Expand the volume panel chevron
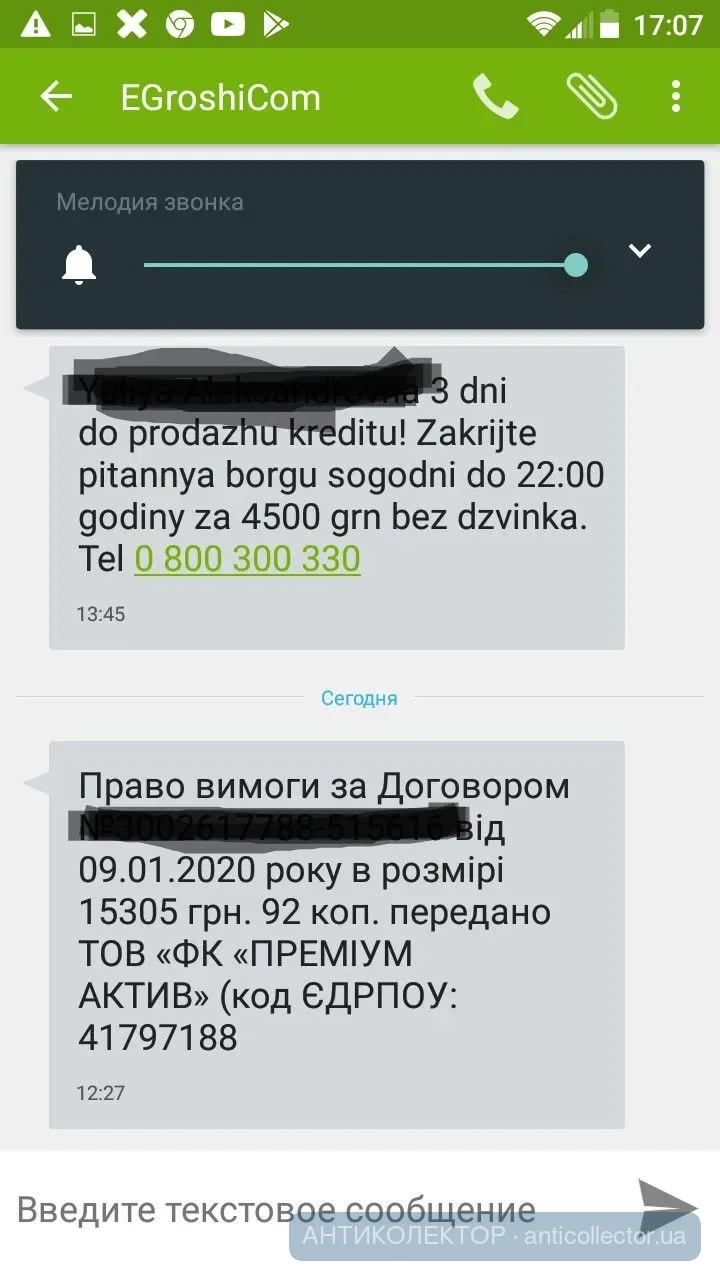The image size is (720, 1280). click(640, 250)
